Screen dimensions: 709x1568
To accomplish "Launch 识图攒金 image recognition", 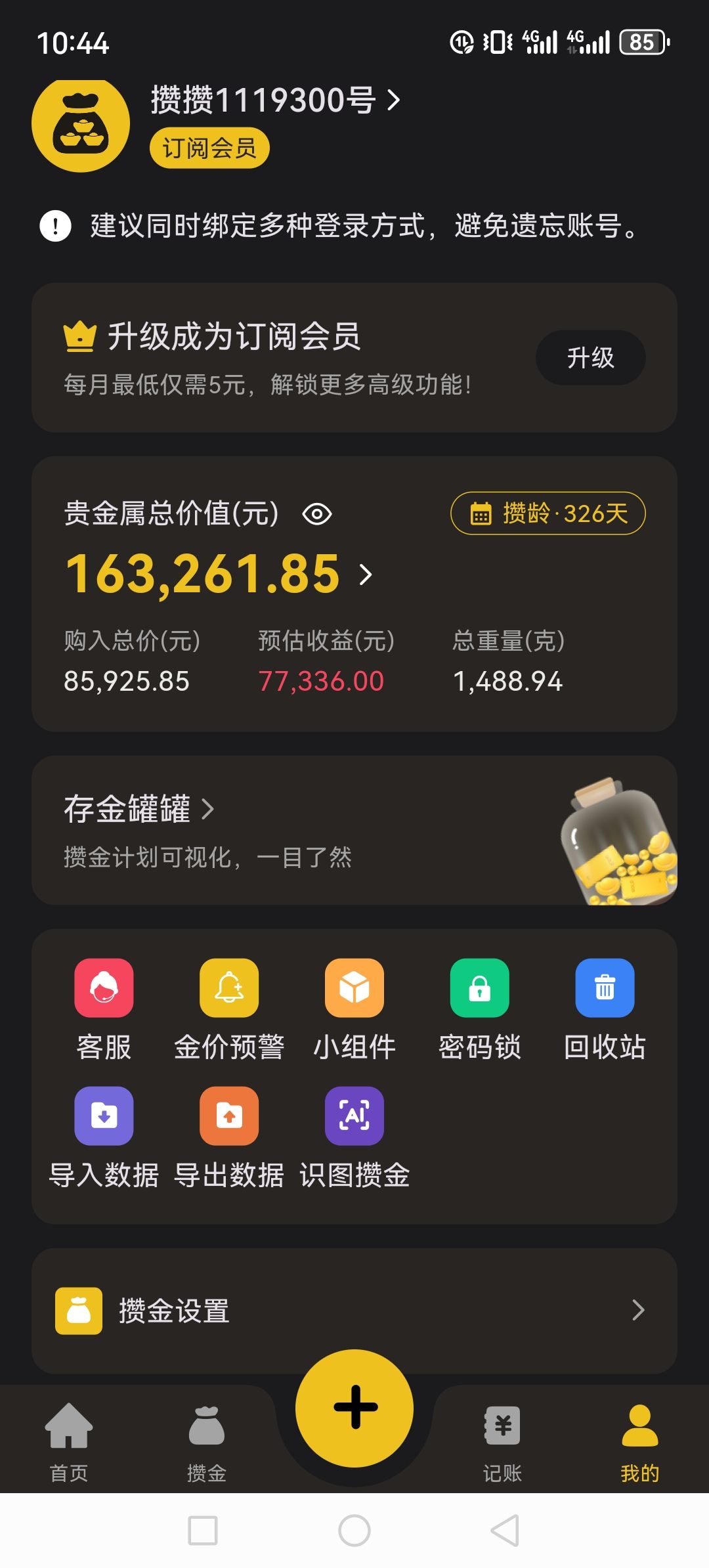I will [x=354, y=1137].
